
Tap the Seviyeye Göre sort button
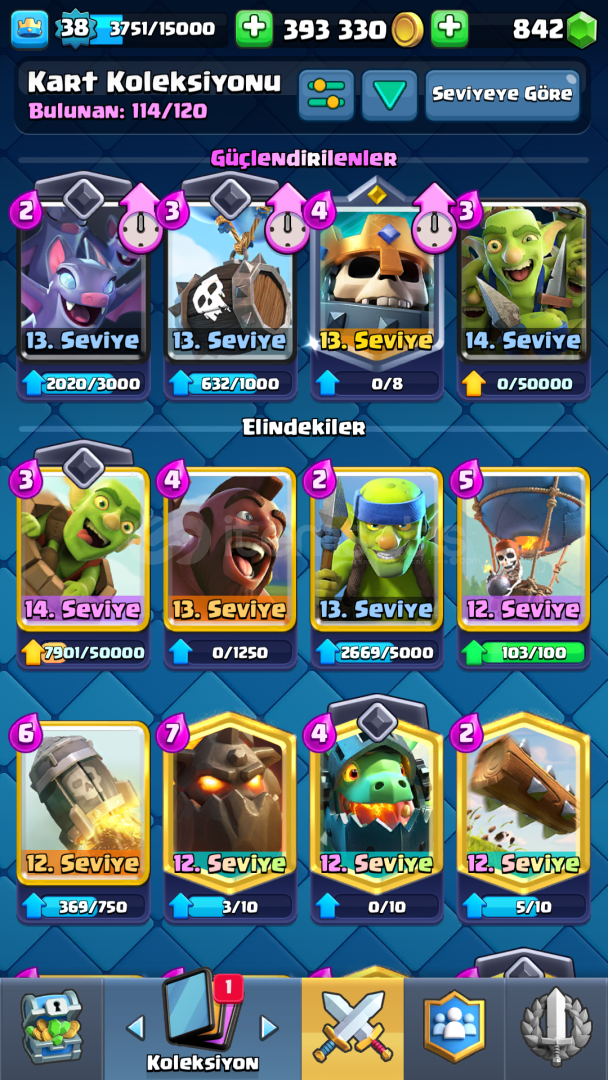(502, 94)
